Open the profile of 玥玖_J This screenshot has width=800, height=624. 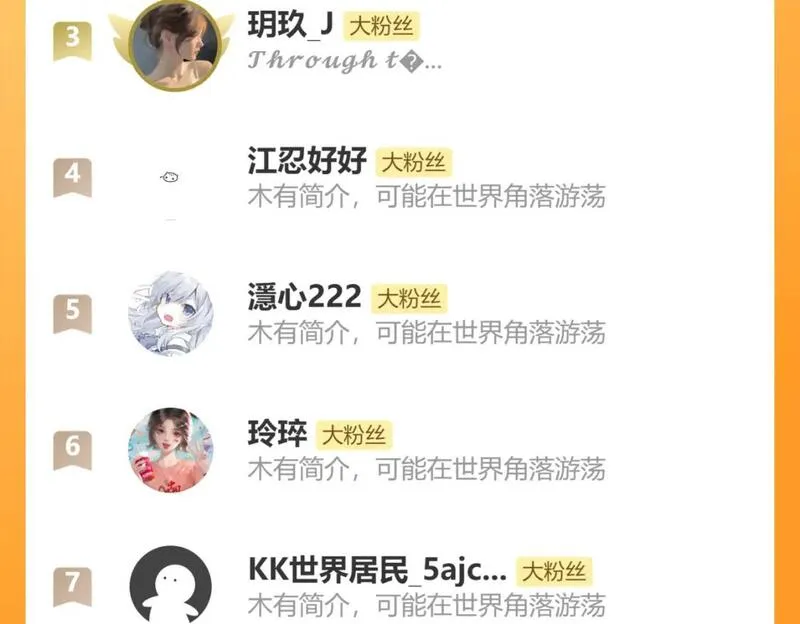tap(400, 43)
